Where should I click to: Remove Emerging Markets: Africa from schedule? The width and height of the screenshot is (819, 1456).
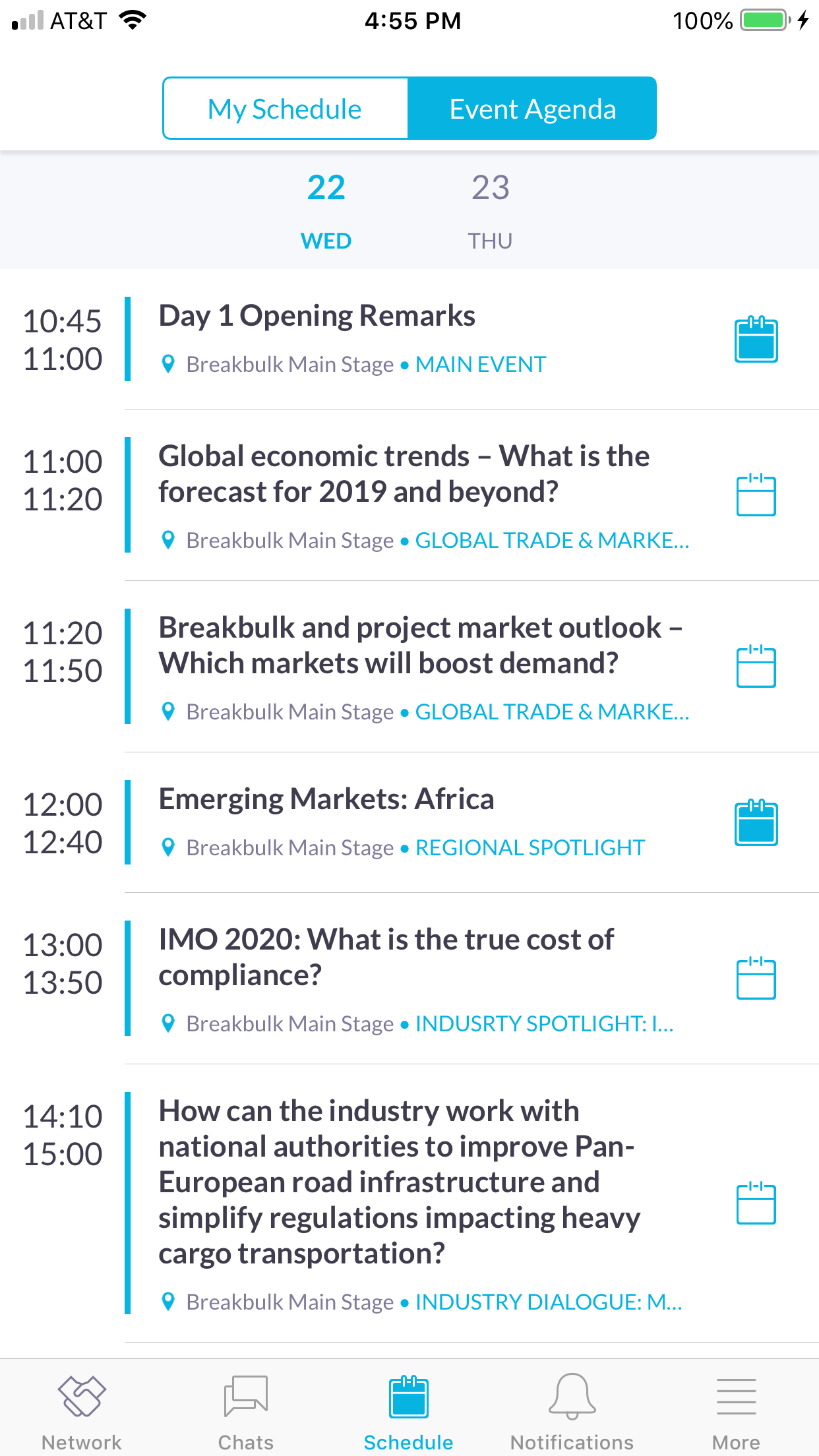pyautogui.click(x=756, y=822)
